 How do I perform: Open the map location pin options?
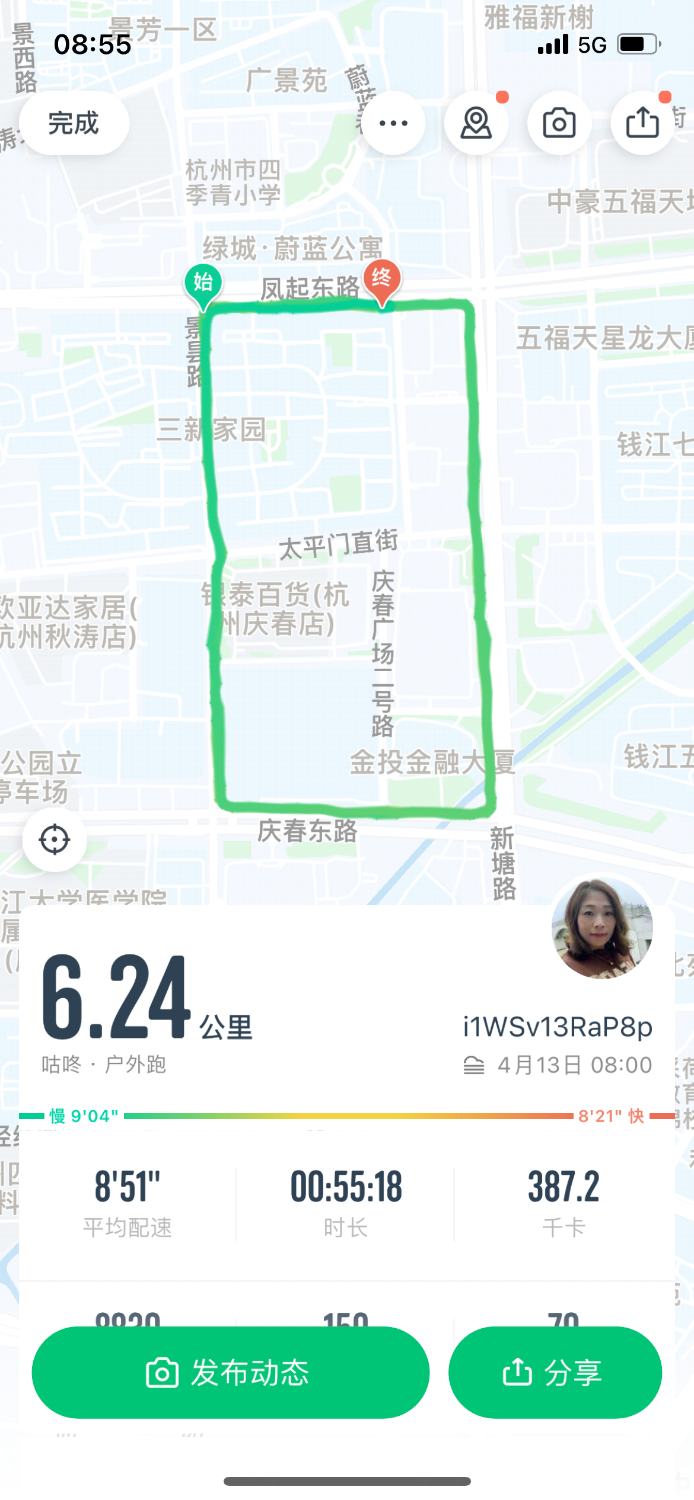pyautogui.click(x=476, y=124)
